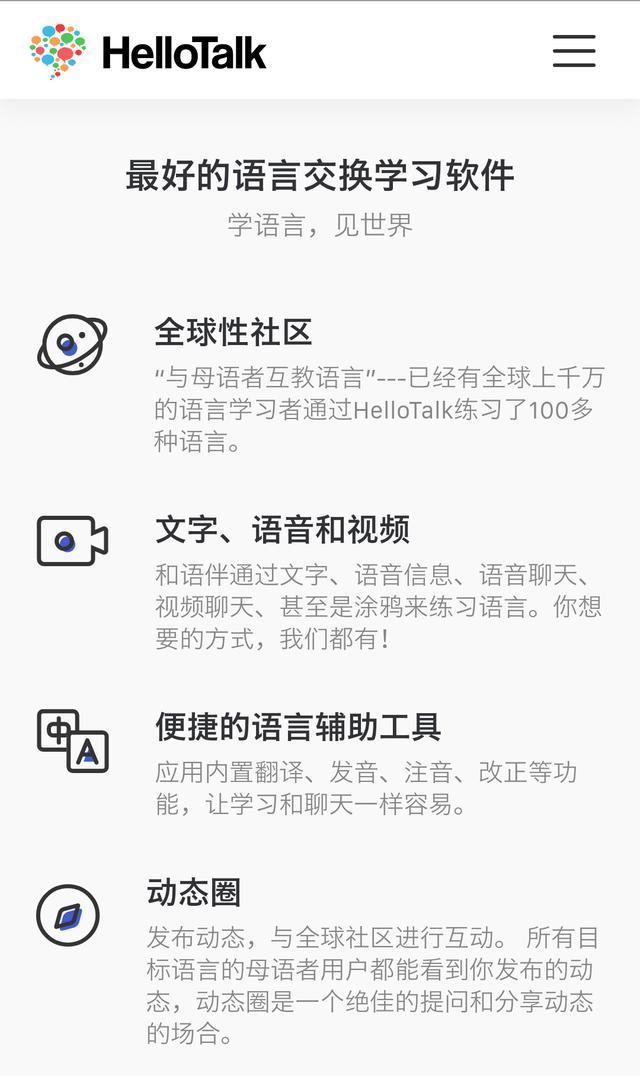Open the hamburger menu

click(574, 51)
